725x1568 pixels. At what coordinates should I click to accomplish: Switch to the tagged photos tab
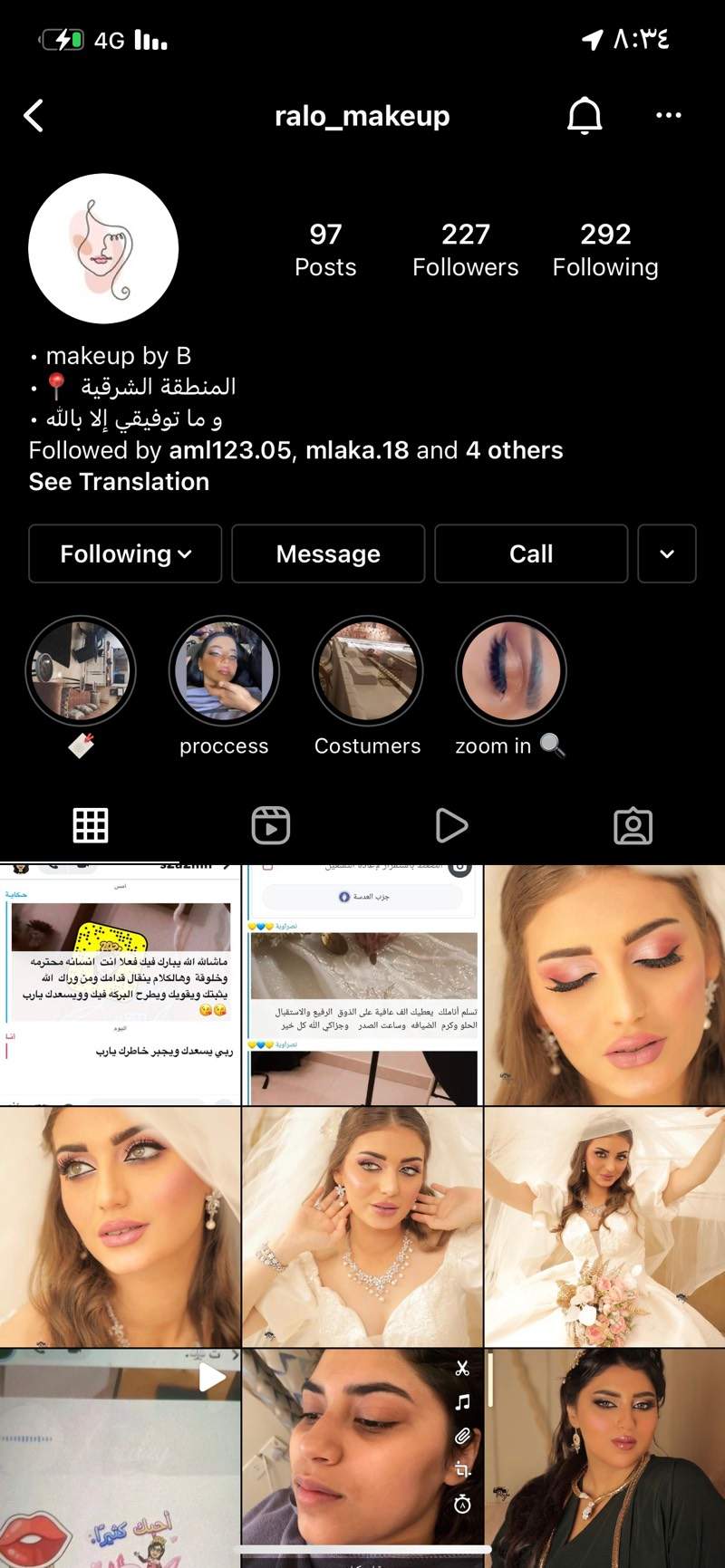[633, 825]
